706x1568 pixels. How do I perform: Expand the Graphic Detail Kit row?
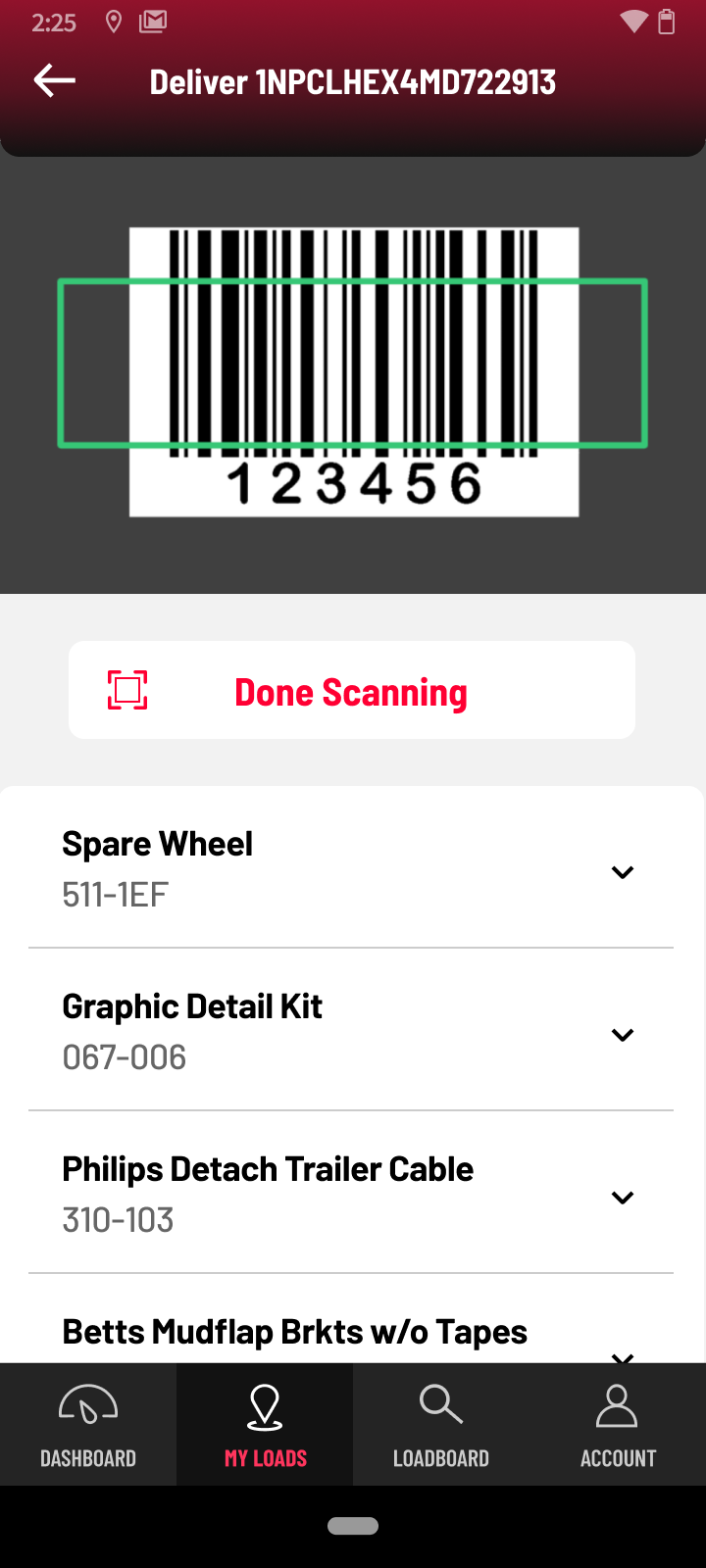[x=622, y=1035]
